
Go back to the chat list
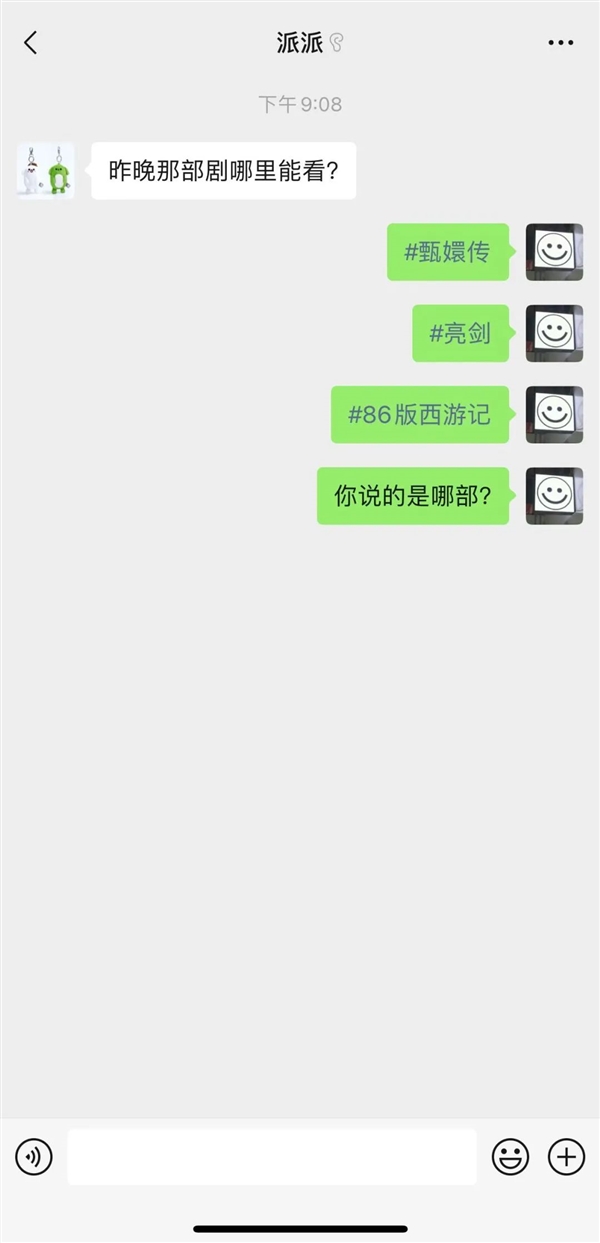pyautogui.click(x=30, y=43)
